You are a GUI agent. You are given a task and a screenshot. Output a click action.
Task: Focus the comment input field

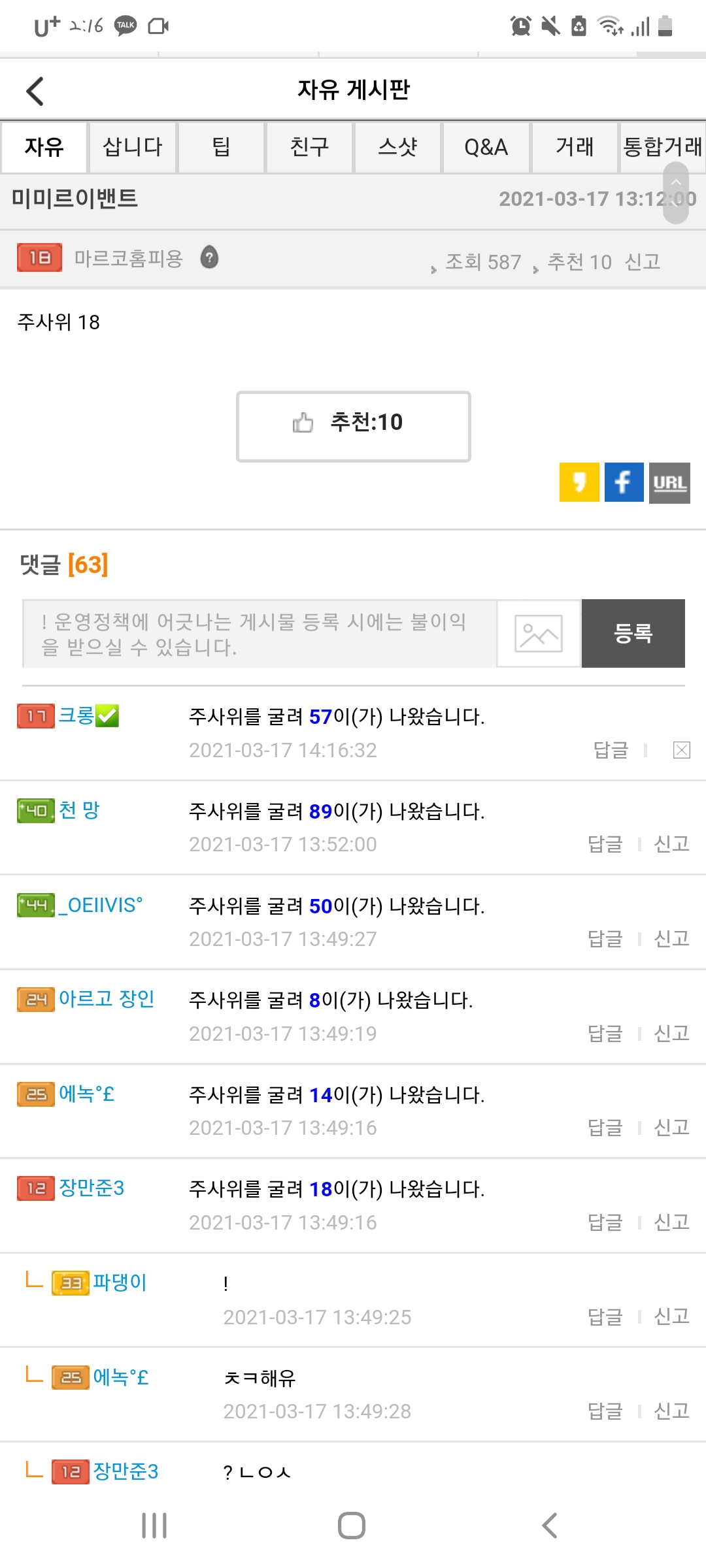[x=260, y=634]
